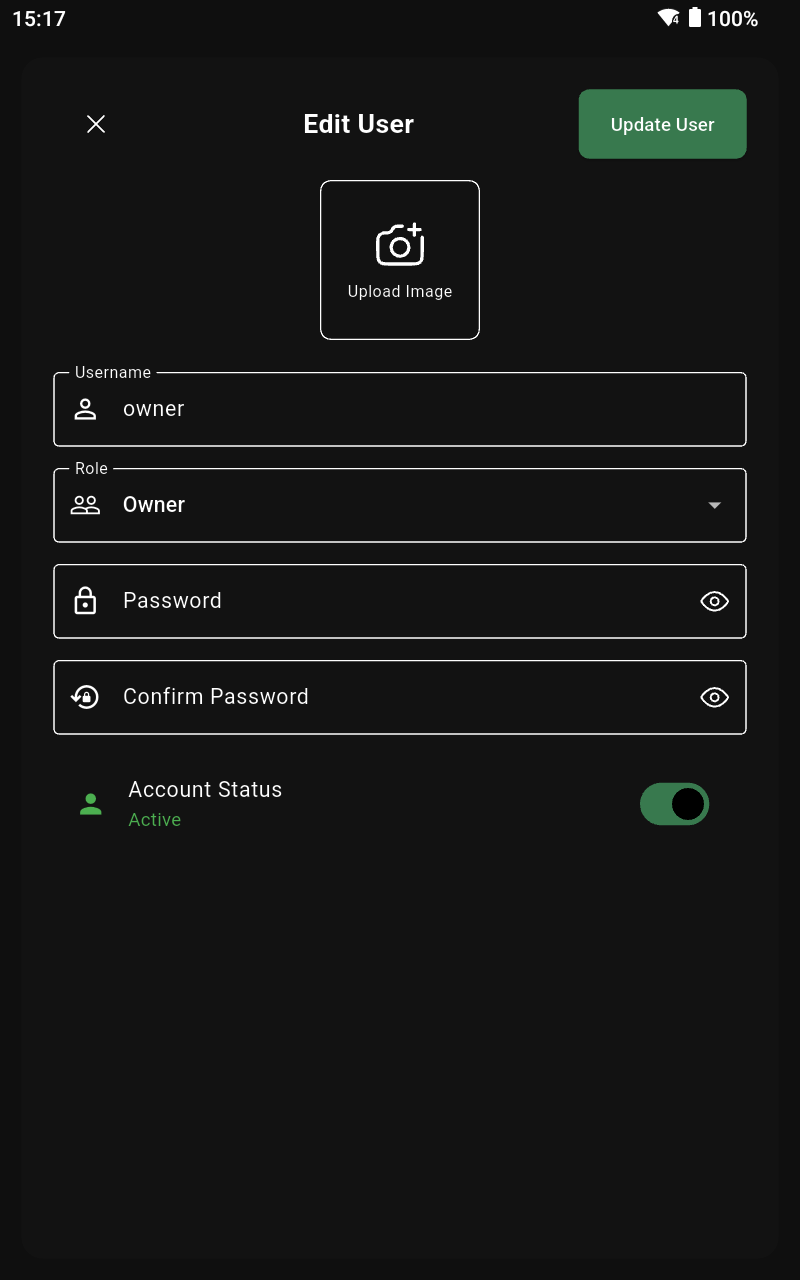Expand the Role selector showing Owner
This screenshot has width=800, height=1280.
tap(400, 505)
